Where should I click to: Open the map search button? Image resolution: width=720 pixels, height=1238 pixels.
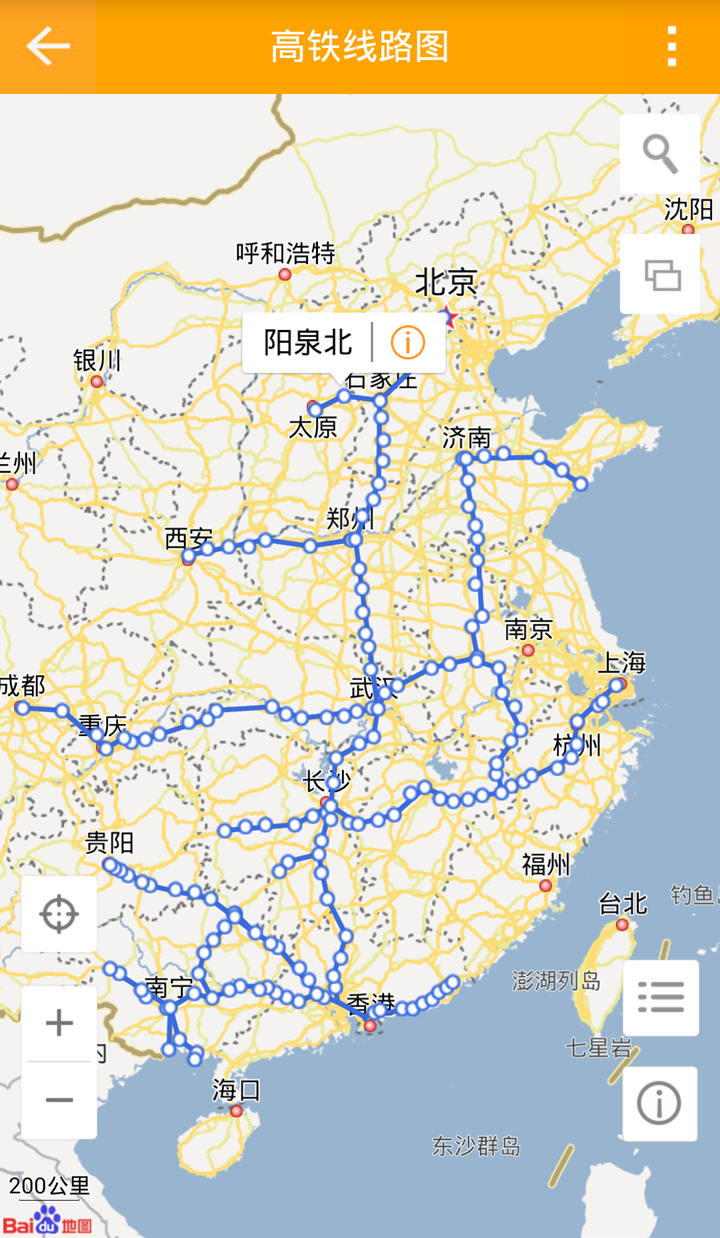[x=660, y=154]
